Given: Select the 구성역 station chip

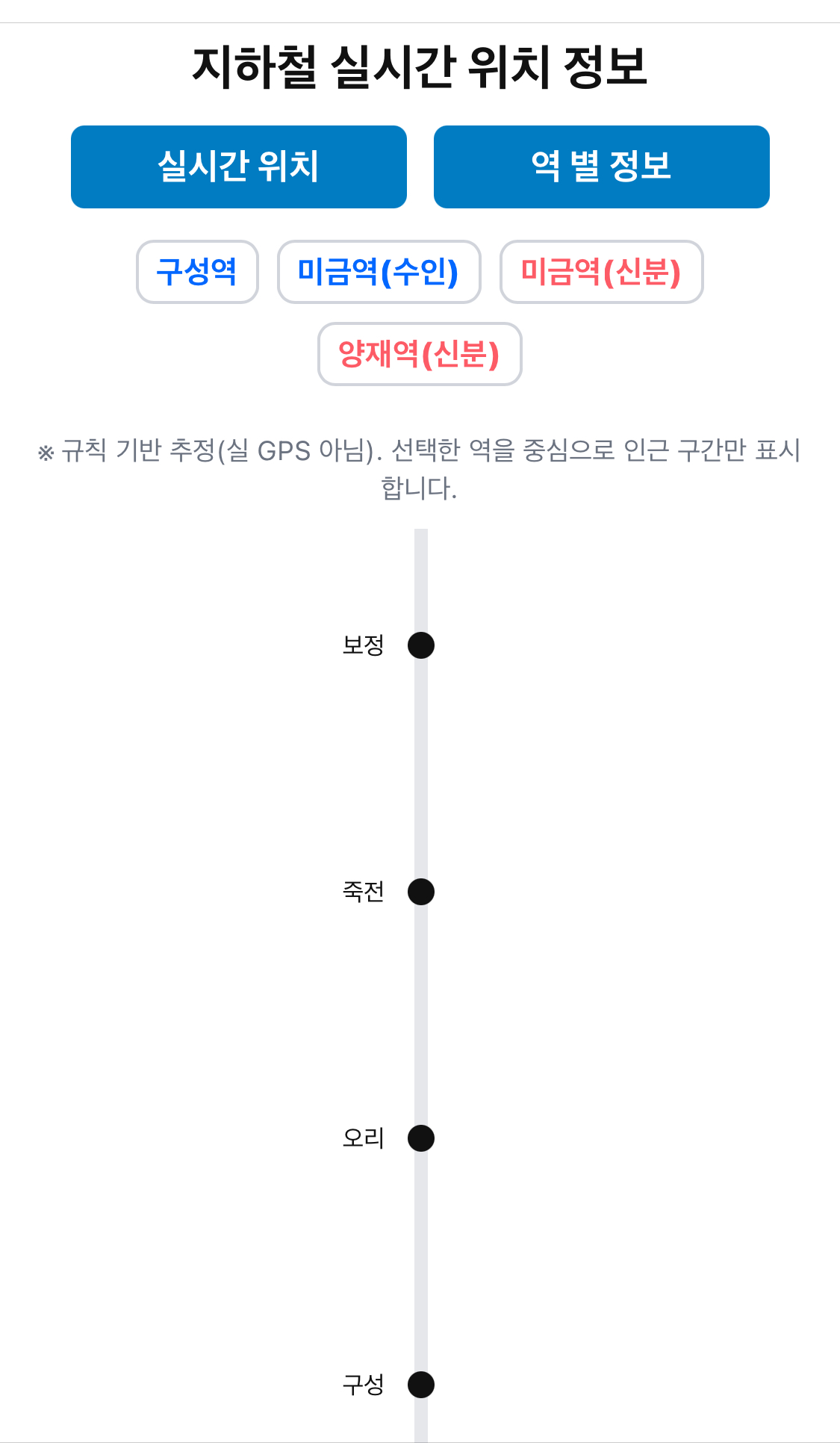Looking at the screenshot, I should pyautogui.click(x=197, y=272).
